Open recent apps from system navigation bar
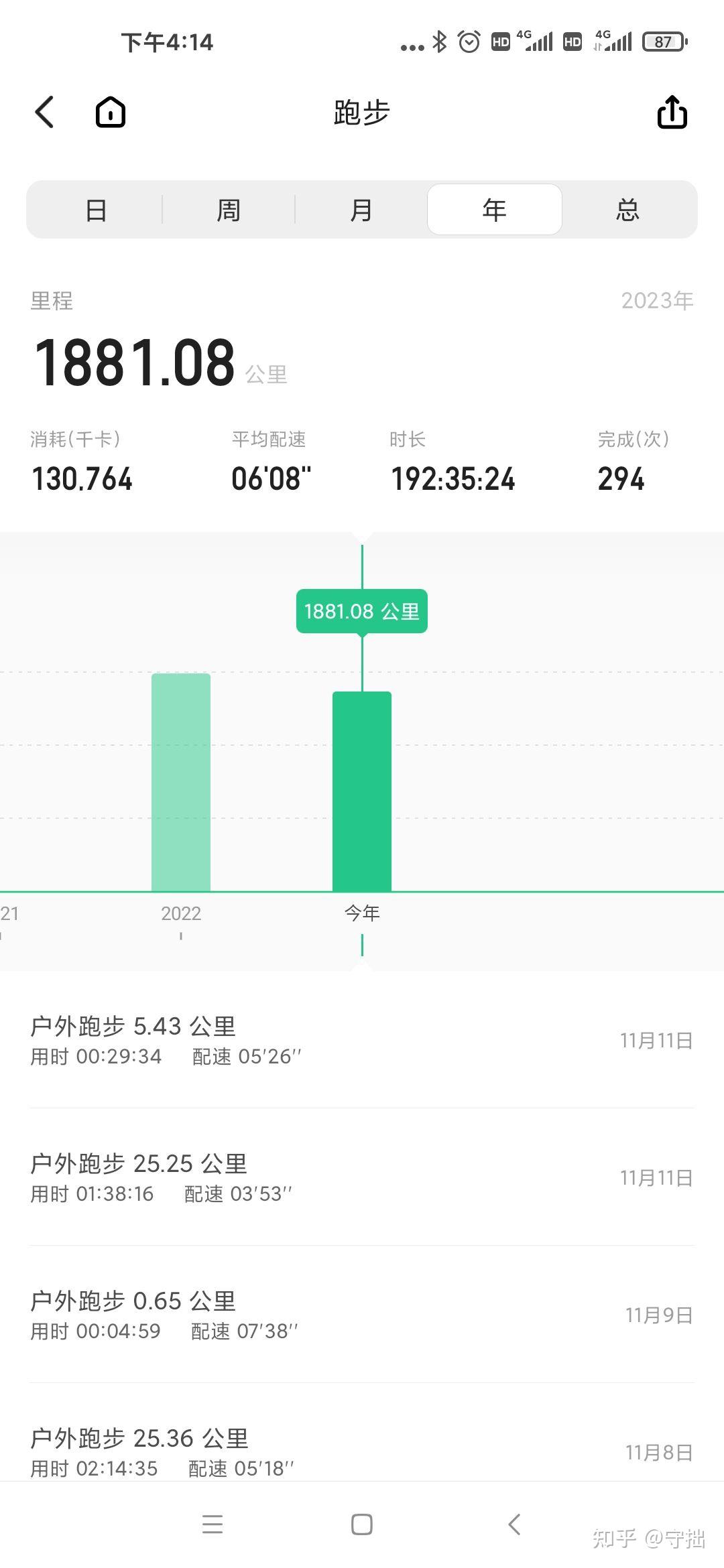 [x=213, y=1524]
